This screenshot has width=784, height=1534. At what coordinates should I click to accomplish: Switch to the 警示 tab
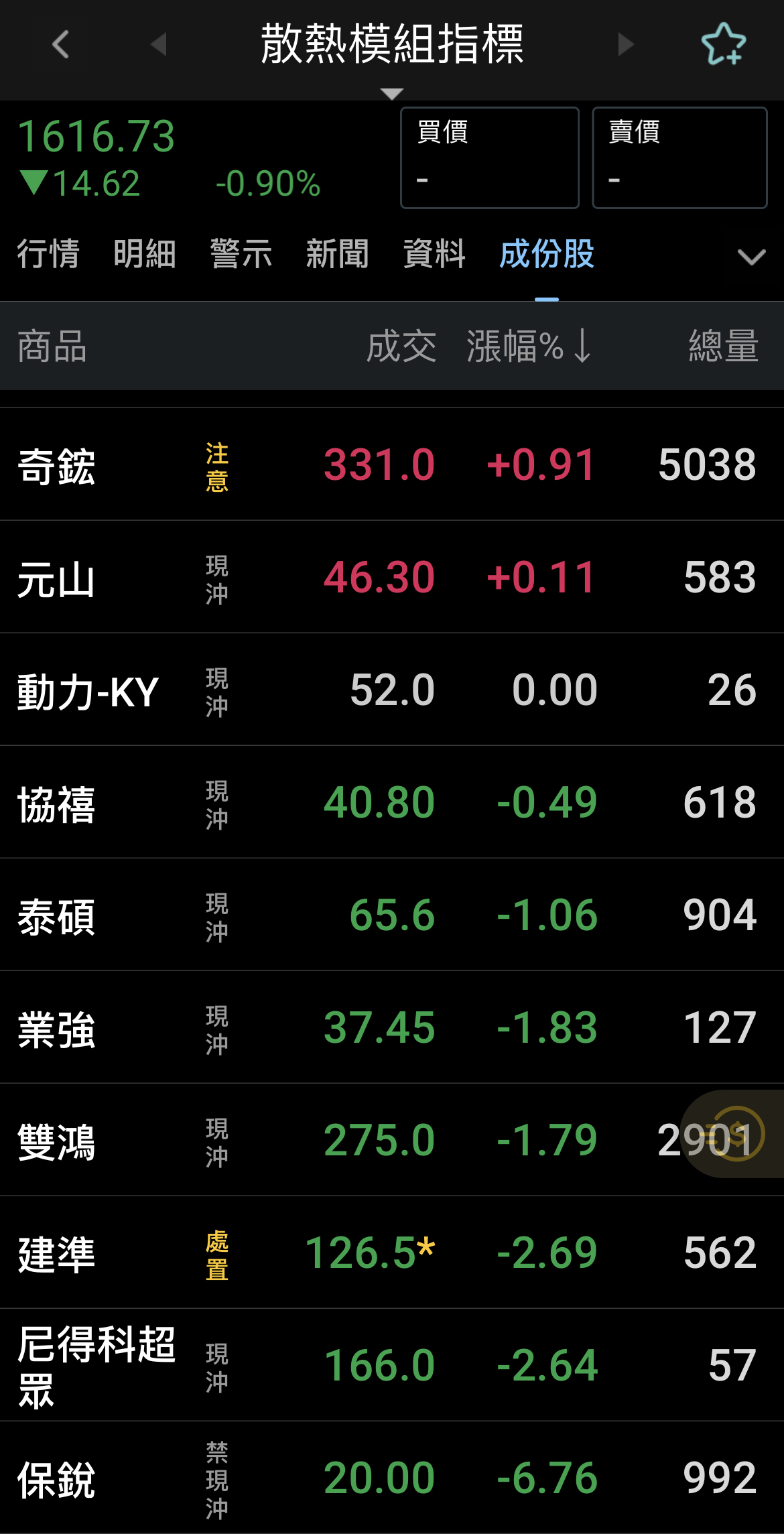tap(241, 254)
